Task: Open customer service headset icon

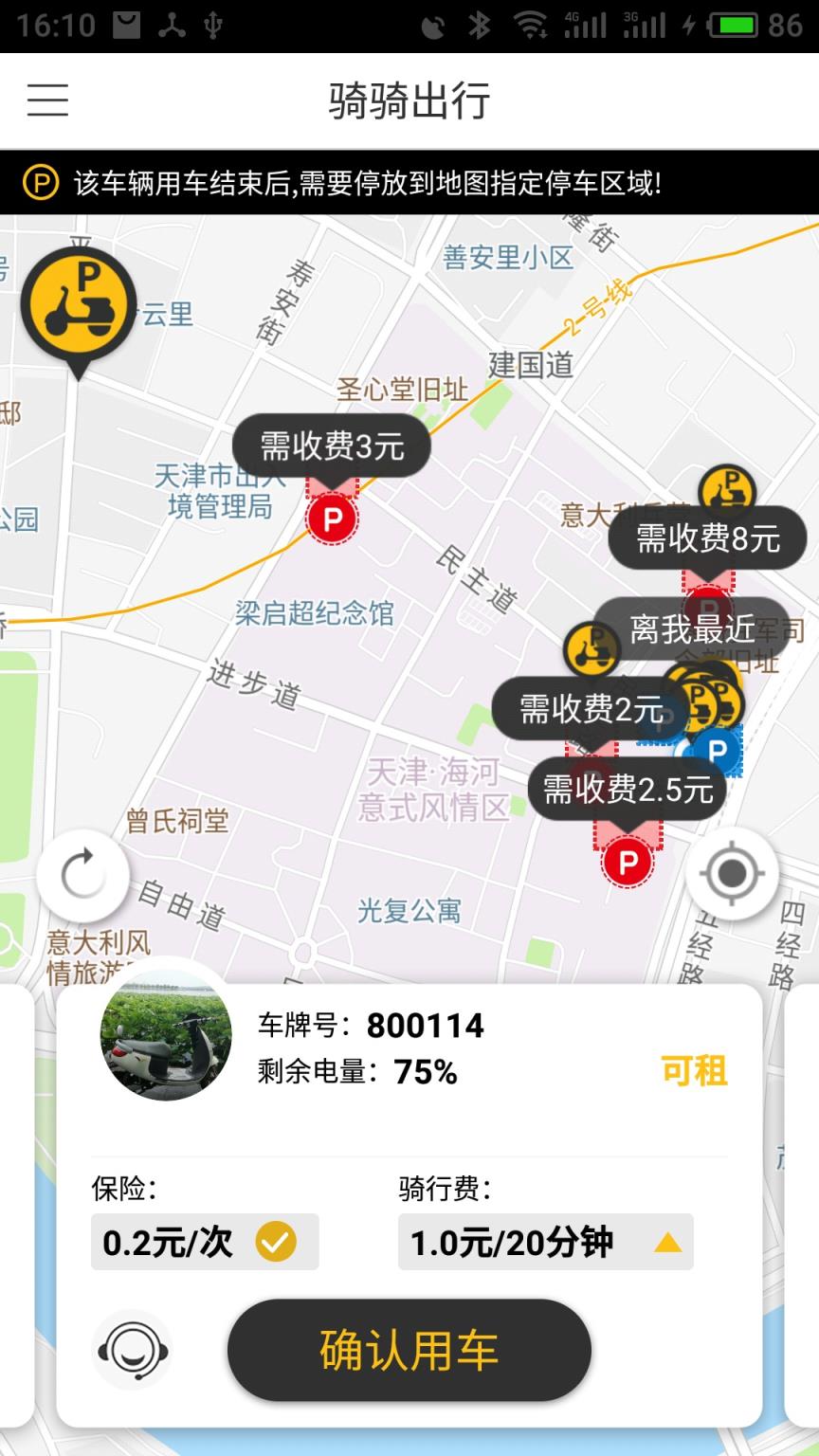Action: [x=133, y=1350]
